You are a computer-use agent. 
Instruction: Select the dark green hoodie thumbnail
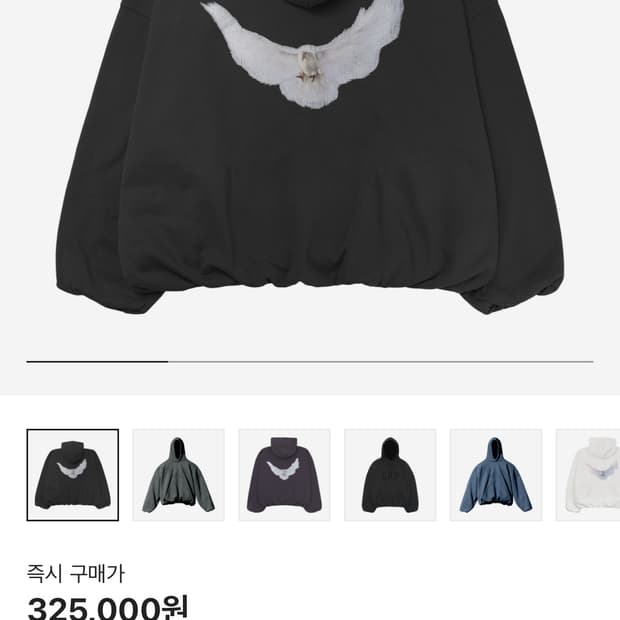178,475
